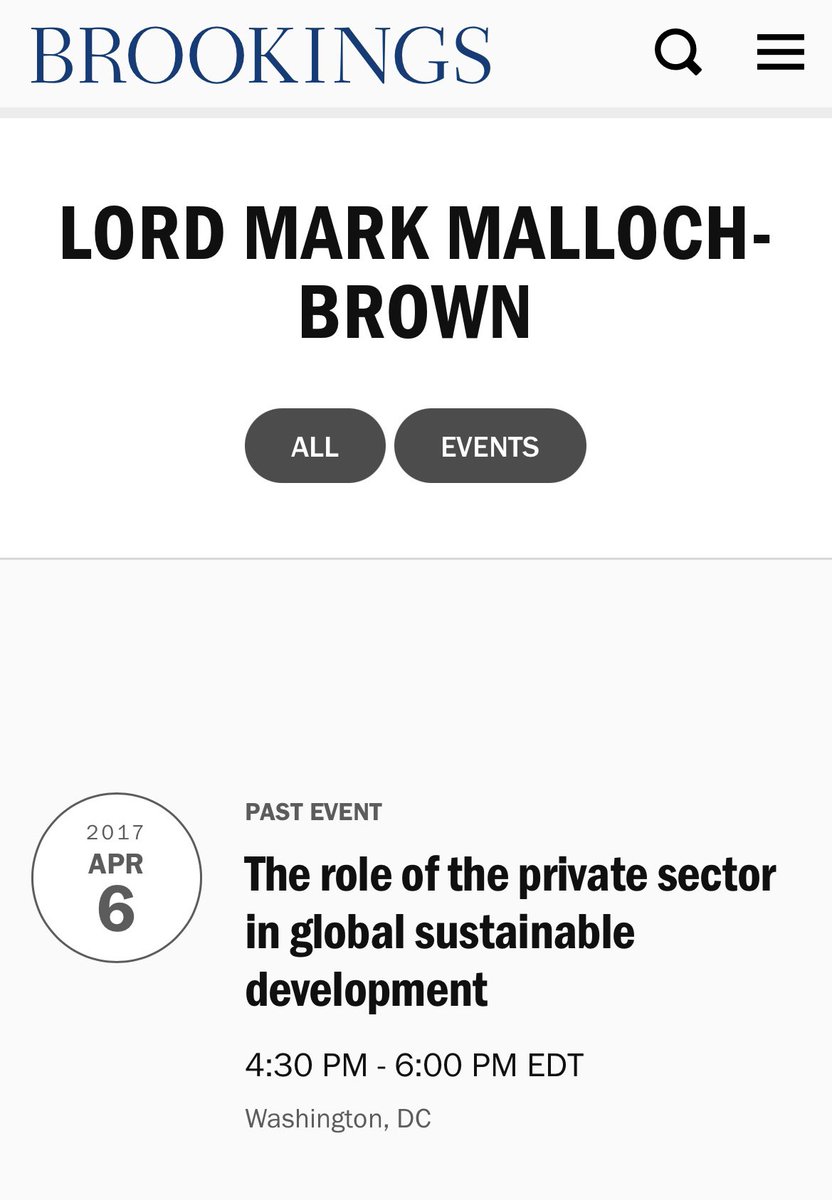Screen dimensions: 832x1200
Task: Go to the Brookings homepage
Action: pos(261,54)
